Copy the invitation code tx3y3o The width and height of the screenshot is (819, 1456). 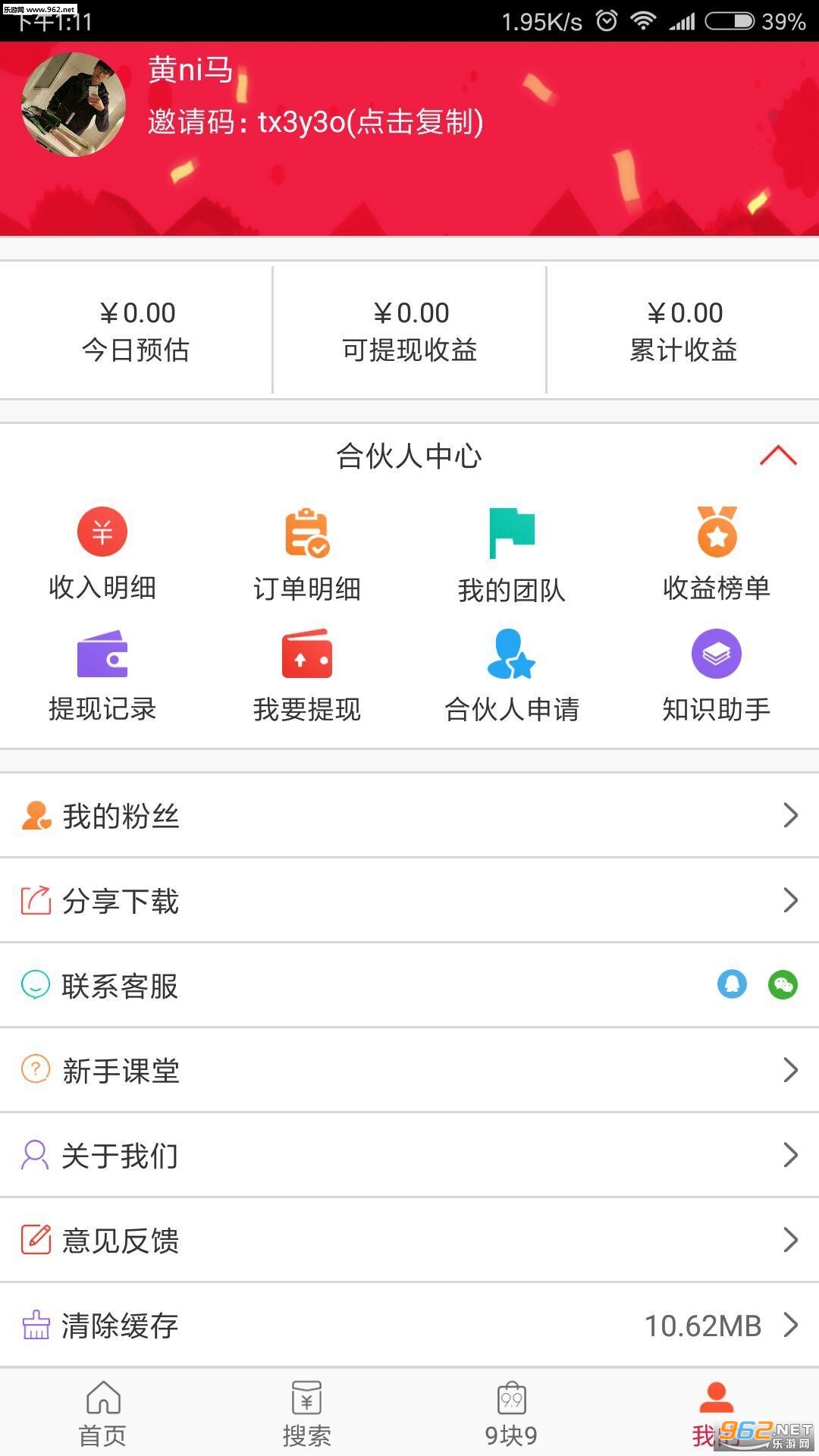315,122
